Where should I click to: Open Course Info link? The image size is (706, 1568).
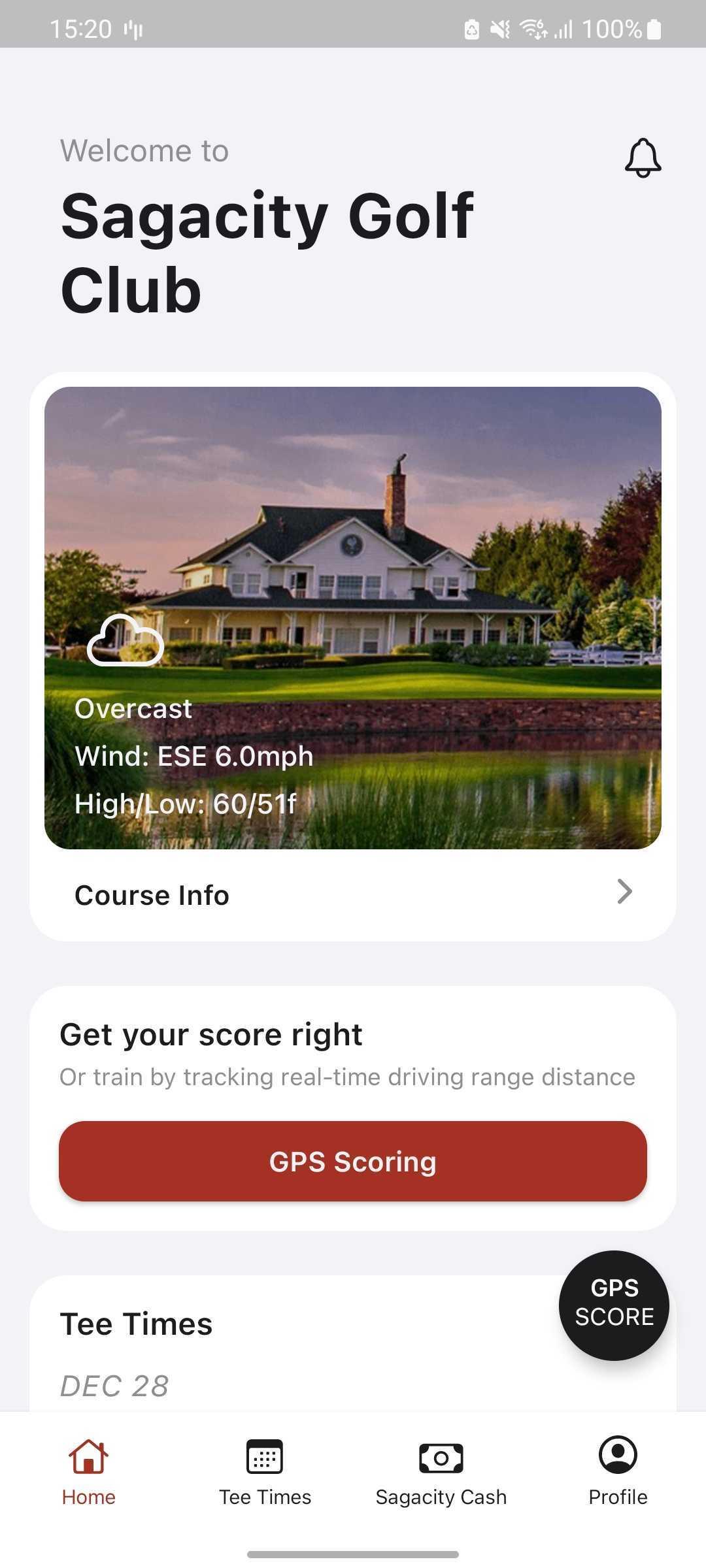click(152, 894)
